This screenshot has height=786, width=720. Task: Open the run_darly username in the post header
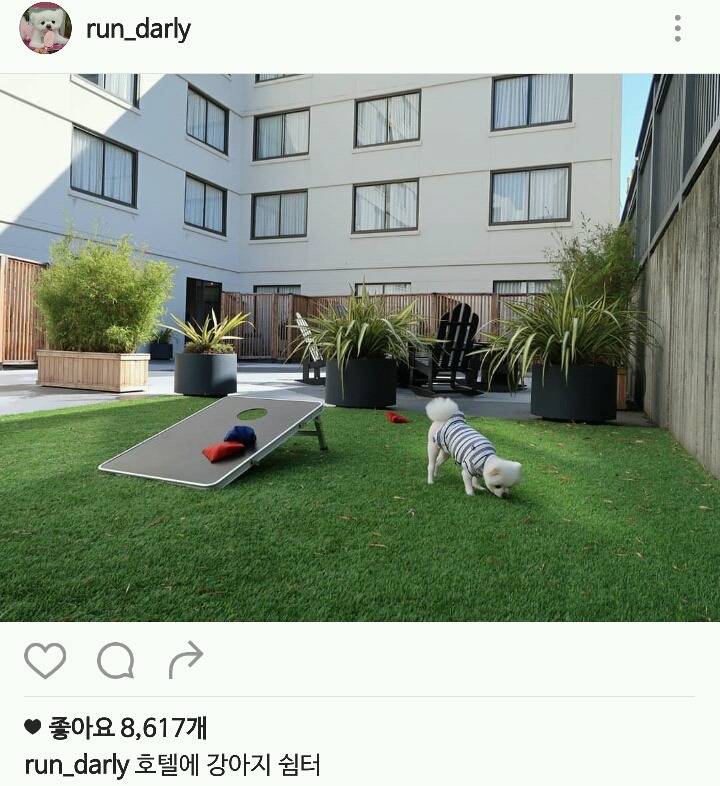pyautogui.click(x=138, y=30)
